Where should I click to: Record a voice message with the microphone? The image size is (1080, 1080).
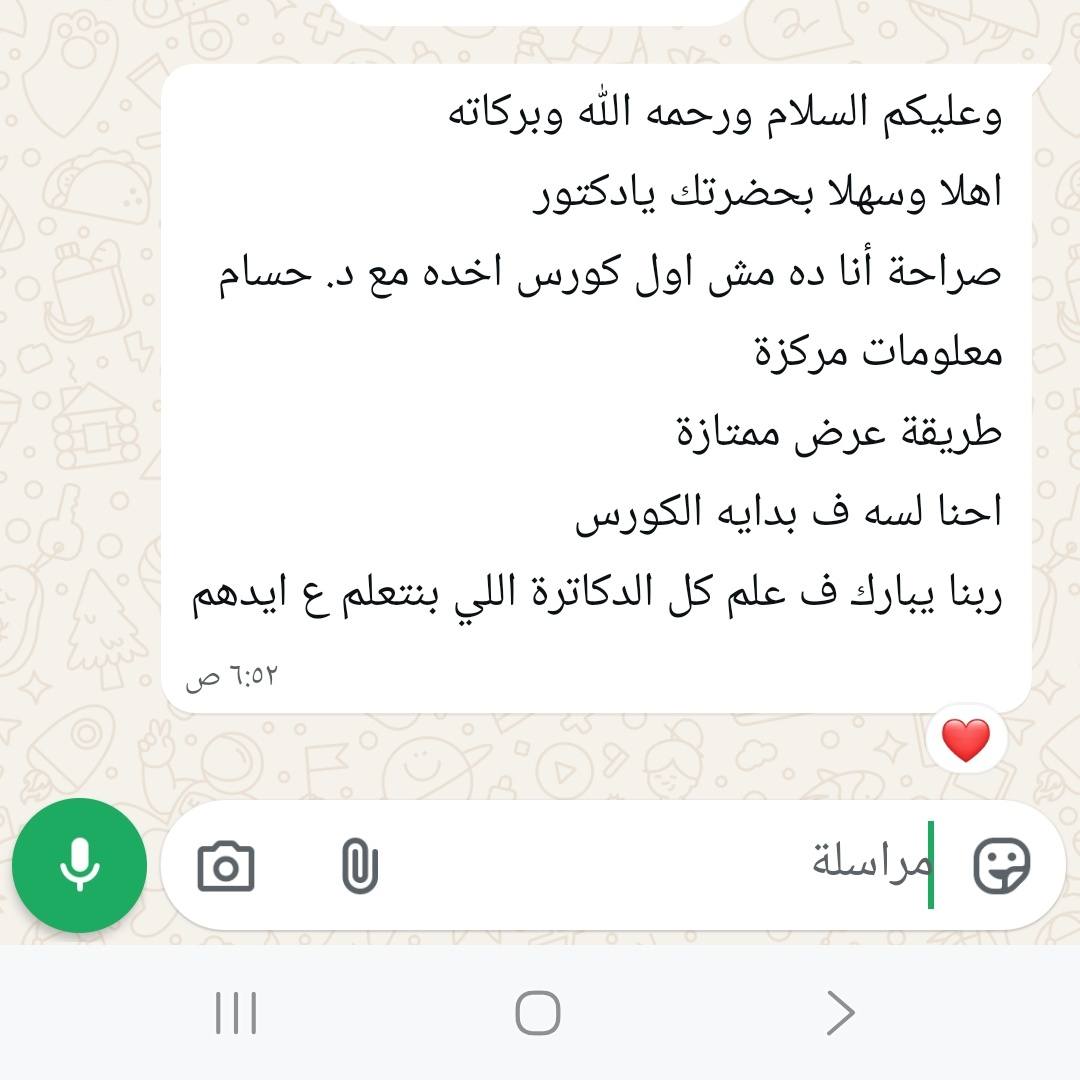tap(79, 866)
